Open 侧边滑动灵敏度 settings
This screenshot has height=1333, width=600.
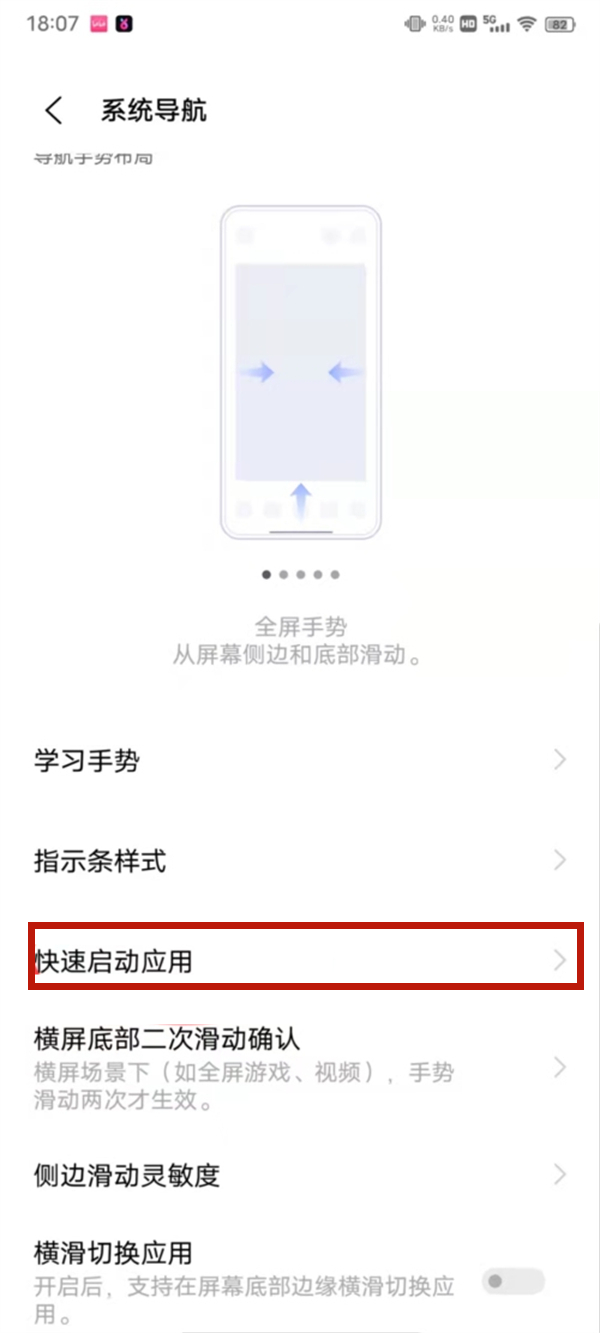(300, 1175)
